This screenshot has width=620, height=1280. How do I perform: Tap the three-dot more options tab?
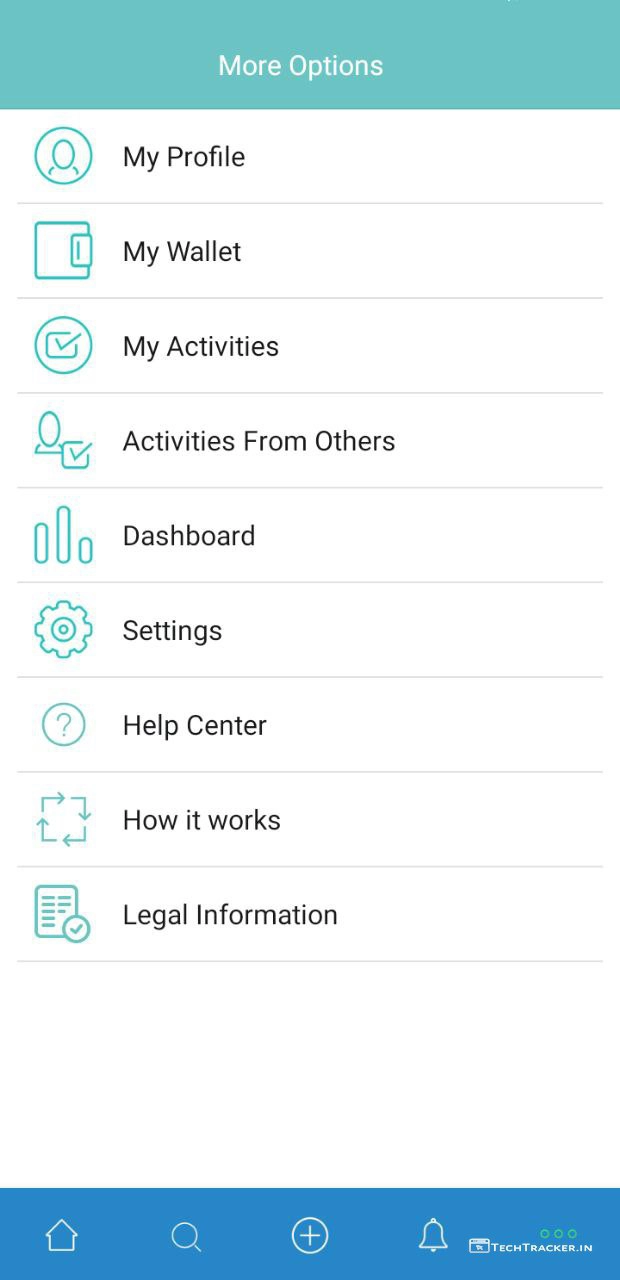tap(558, 1234)
